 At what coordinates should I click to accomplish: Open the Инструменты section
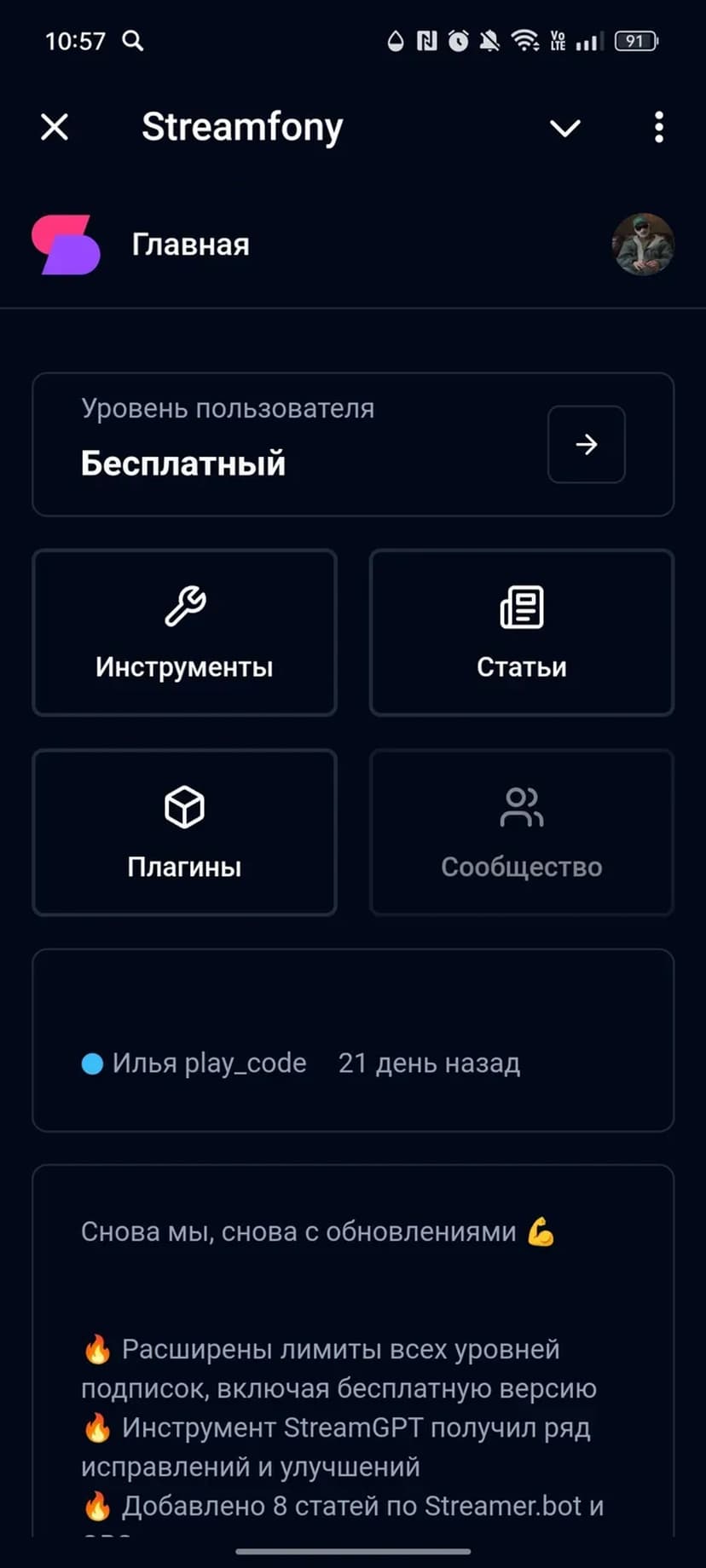184,632
